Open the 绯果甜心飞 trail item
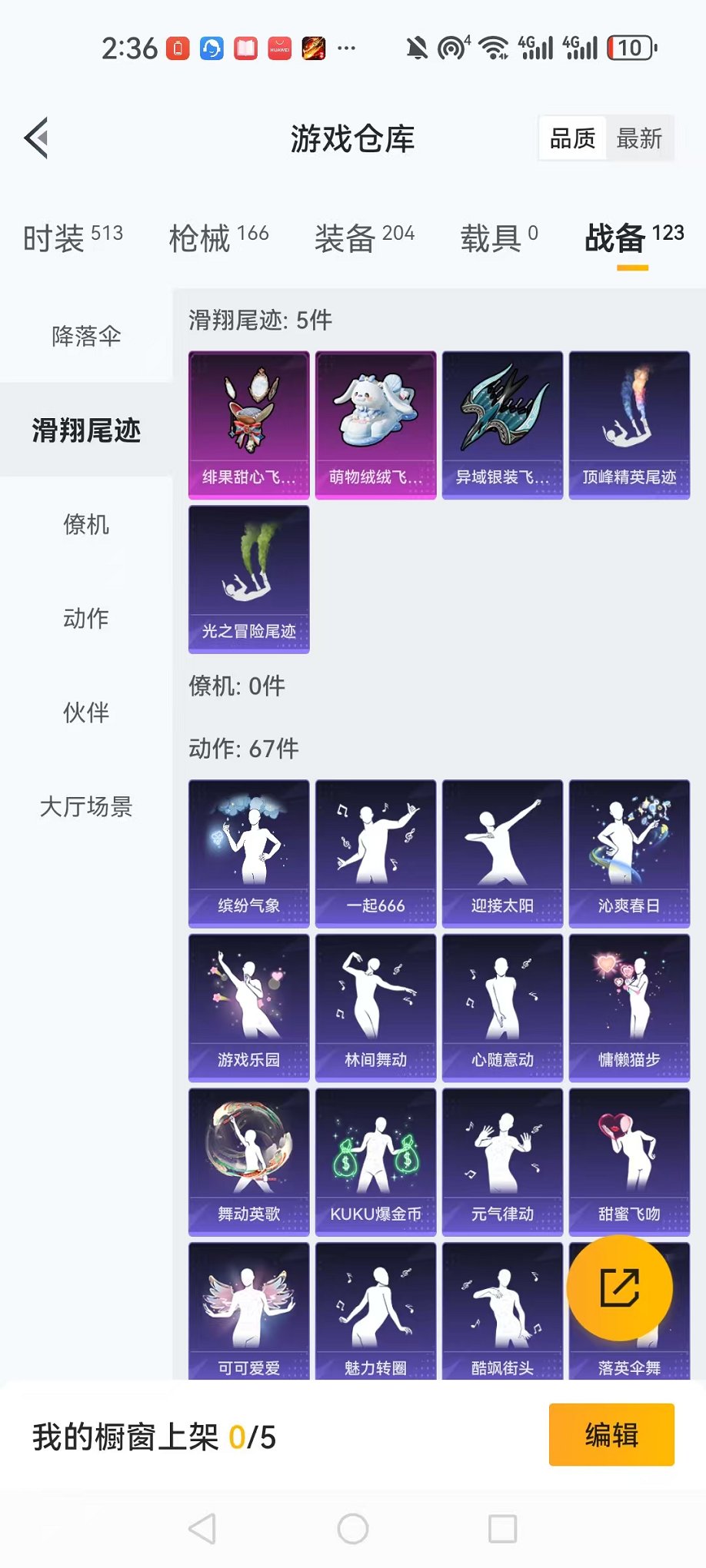Viewport: 706px width, 1568px height. (248, 425)
